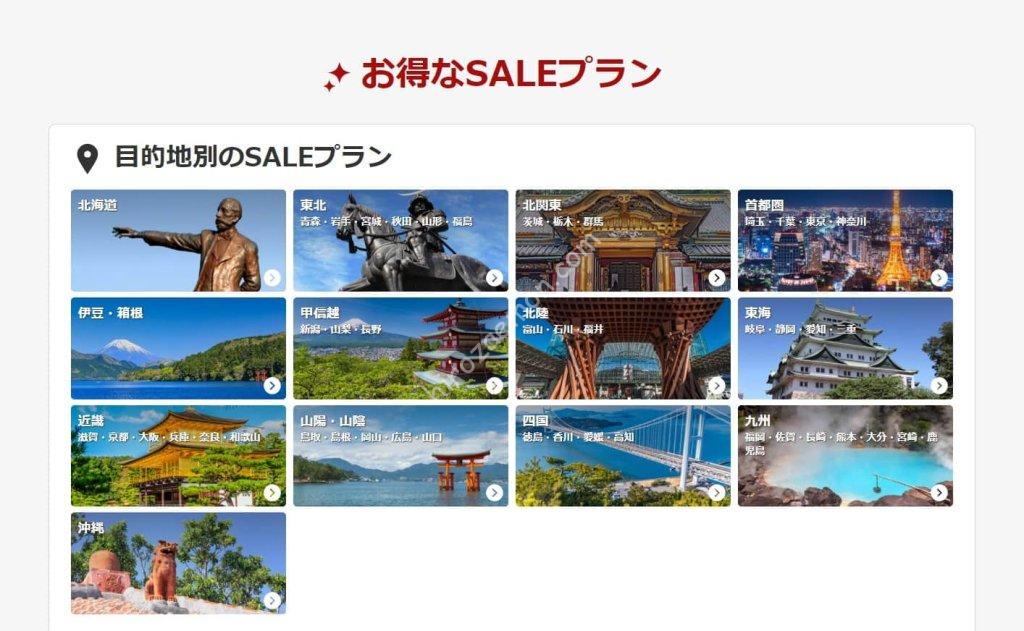Viewport: 1024px width, 631px height.
Task: Open the 北陸 sale plans
Action: 623,348
